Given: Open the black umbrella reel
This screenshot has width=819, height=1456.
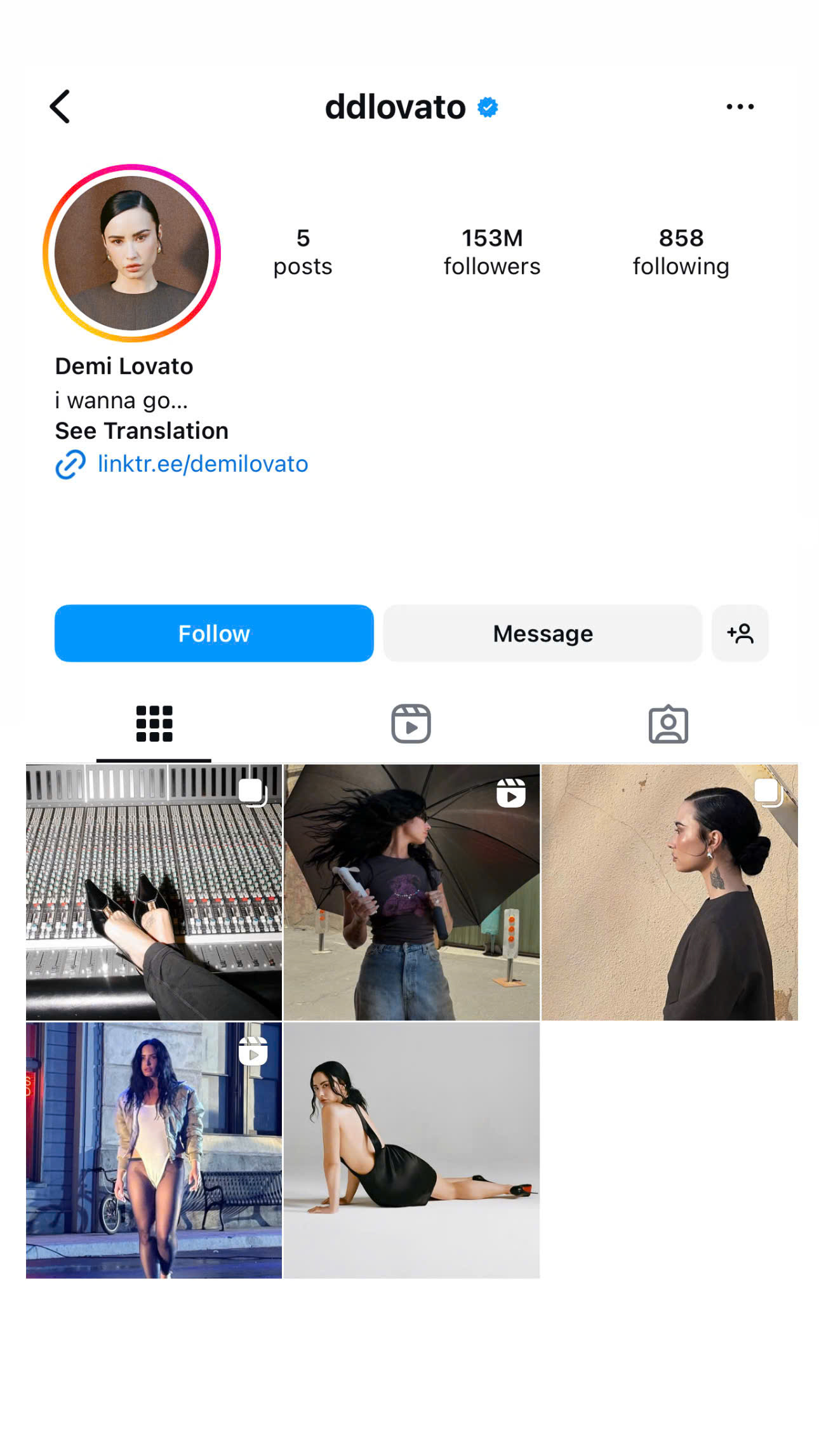Looking at the screenshot, I should pos(411,892).
